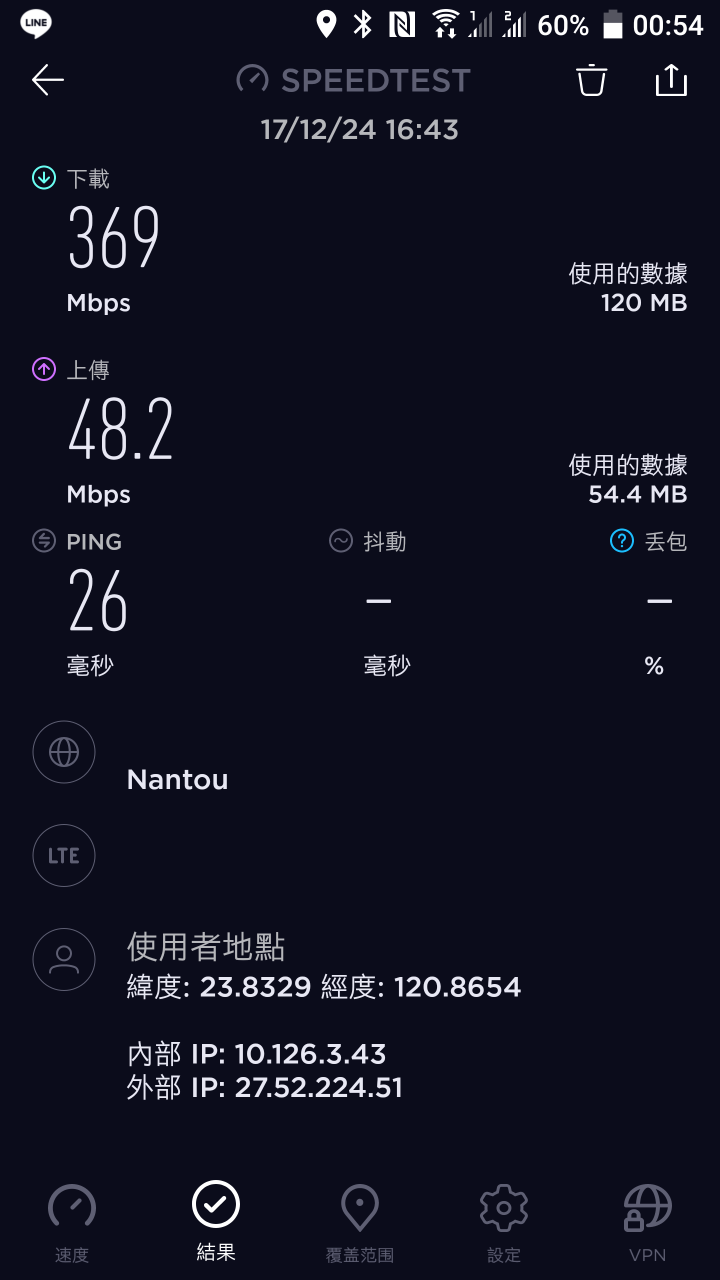Open the packet loss help icon
The image size is (720, 1280).
pos(622,541)
